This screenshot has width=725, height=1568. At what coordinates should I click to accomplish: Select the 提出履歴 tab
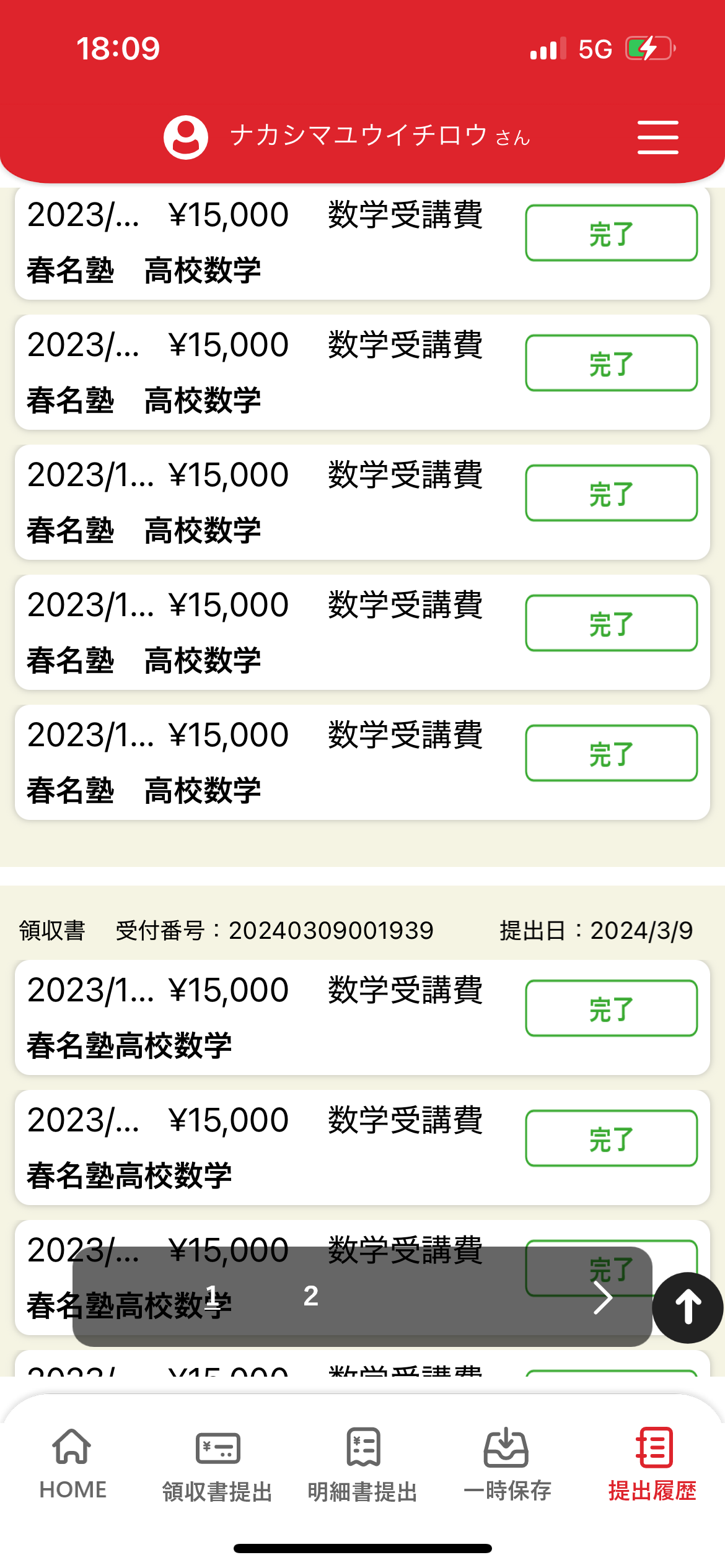pos(652,1464)
